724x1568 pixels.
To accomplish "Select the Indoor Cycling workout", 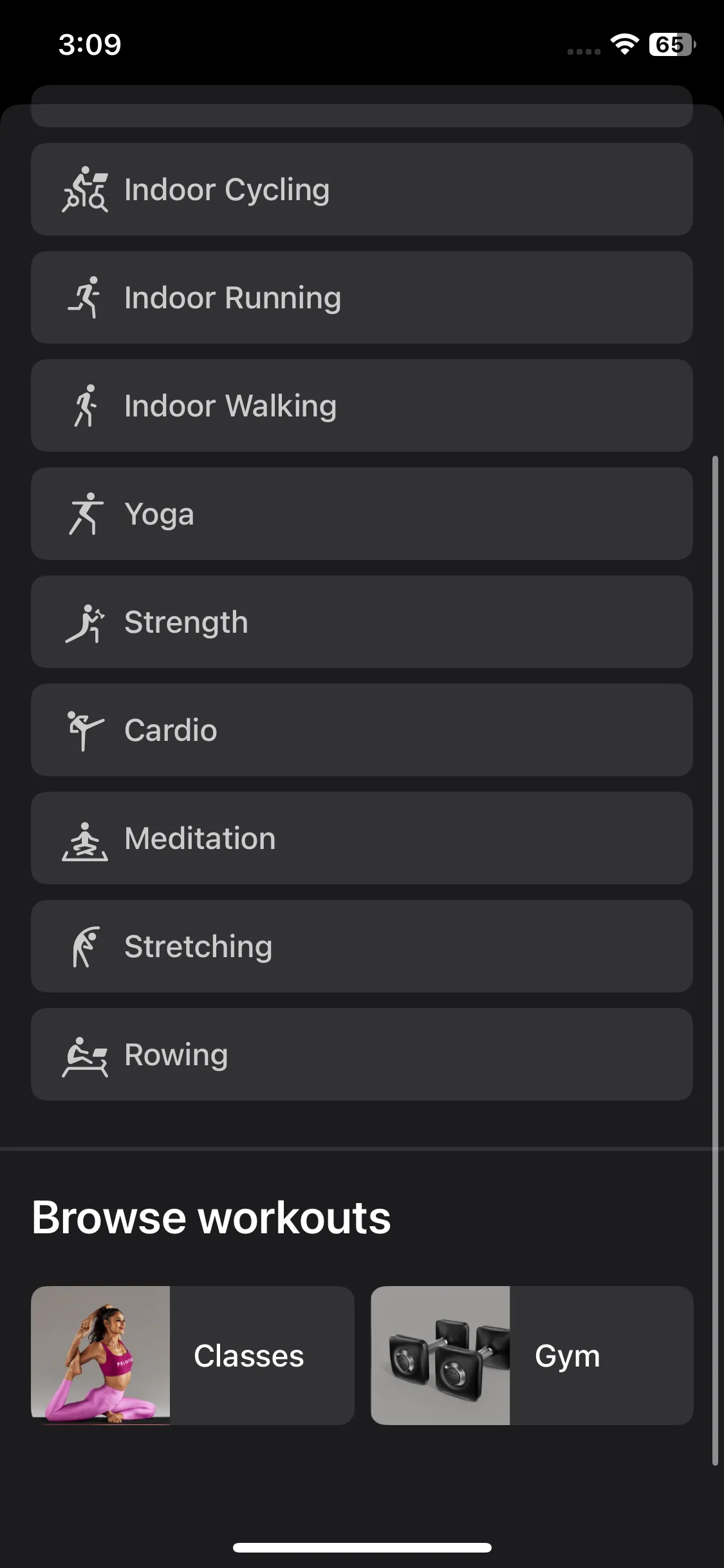I will point(362,189).
